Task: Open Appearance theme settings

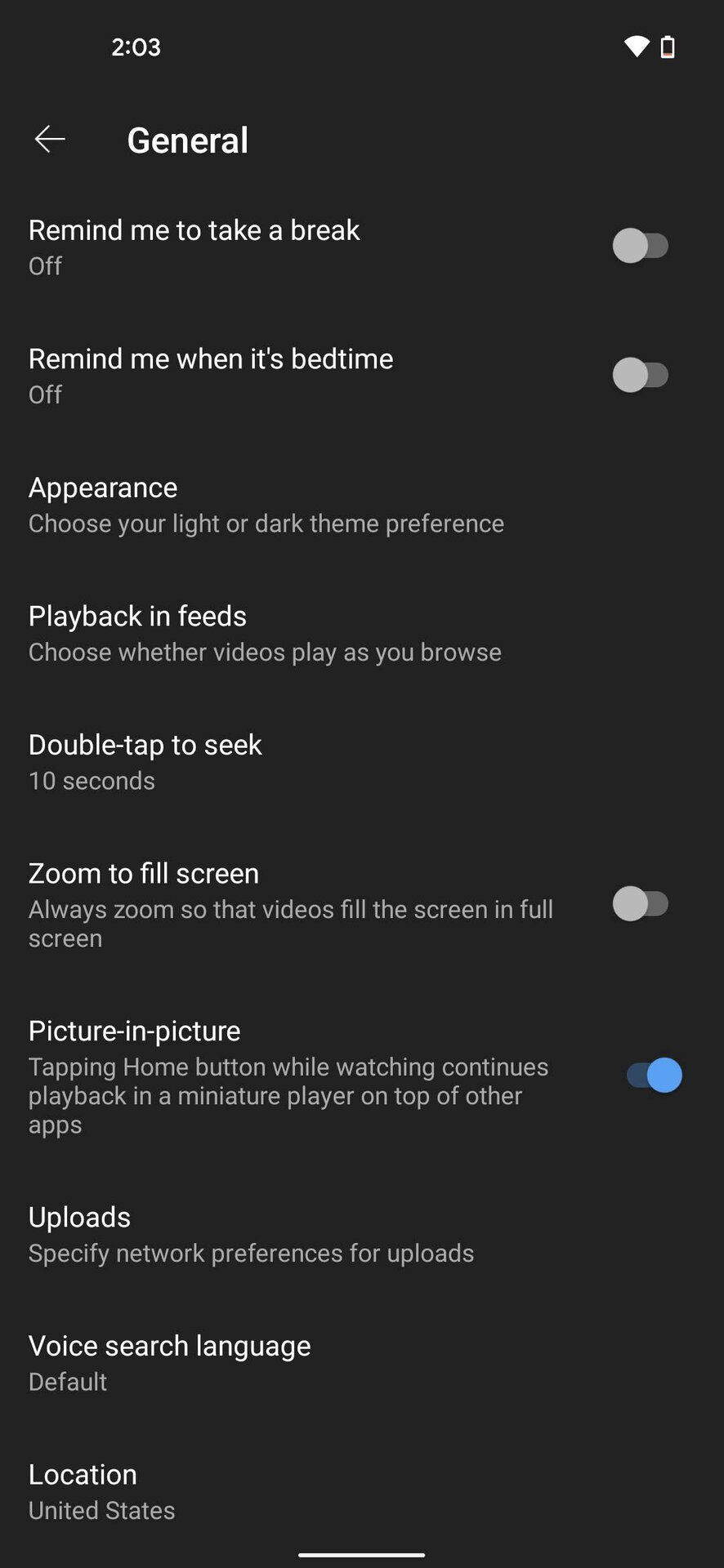Action: pos(266,505)
